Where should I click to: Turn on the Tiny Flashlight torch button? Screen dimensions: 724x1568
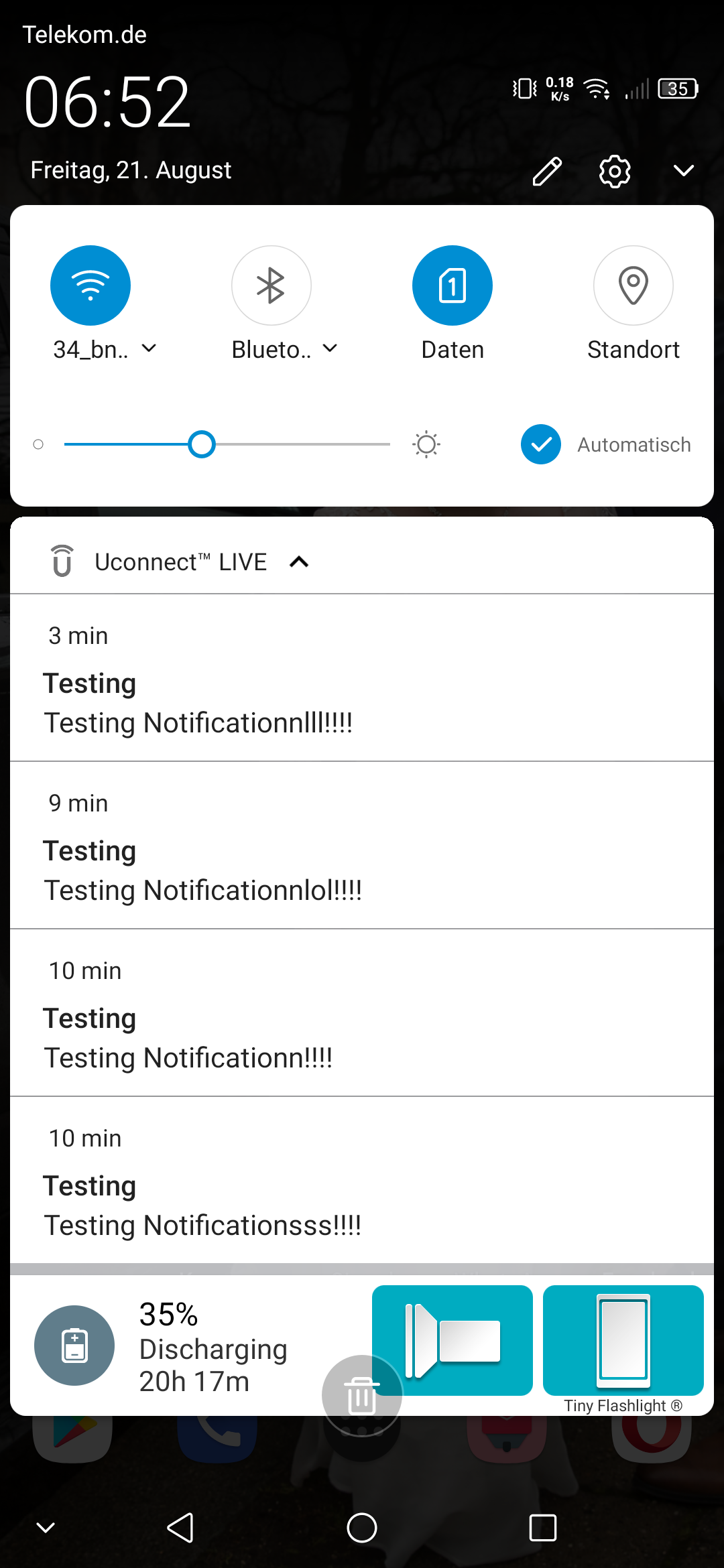pyautogui.click(x=452, y=1340)
